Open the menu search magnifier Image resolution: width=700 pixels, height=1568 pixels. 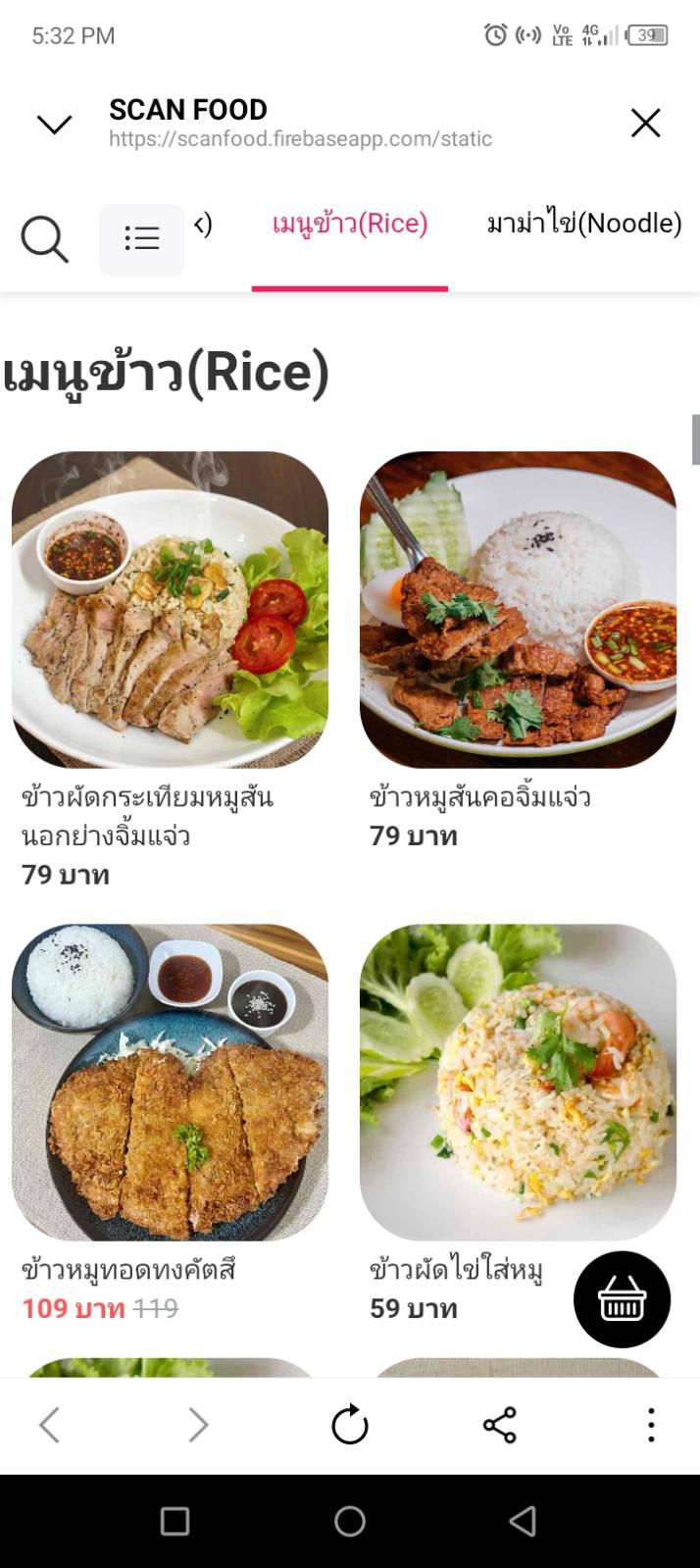click(x=44, y=239)
